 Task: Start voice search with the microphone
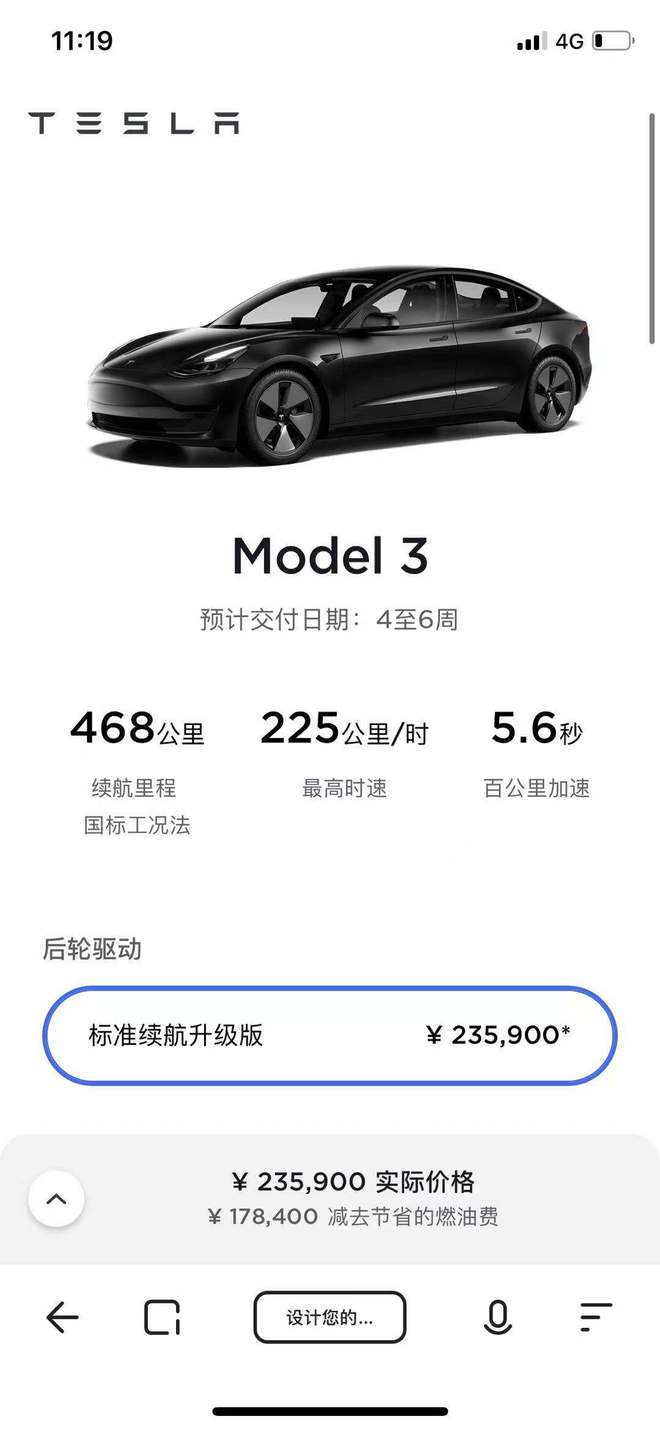tap(497, 1318)
